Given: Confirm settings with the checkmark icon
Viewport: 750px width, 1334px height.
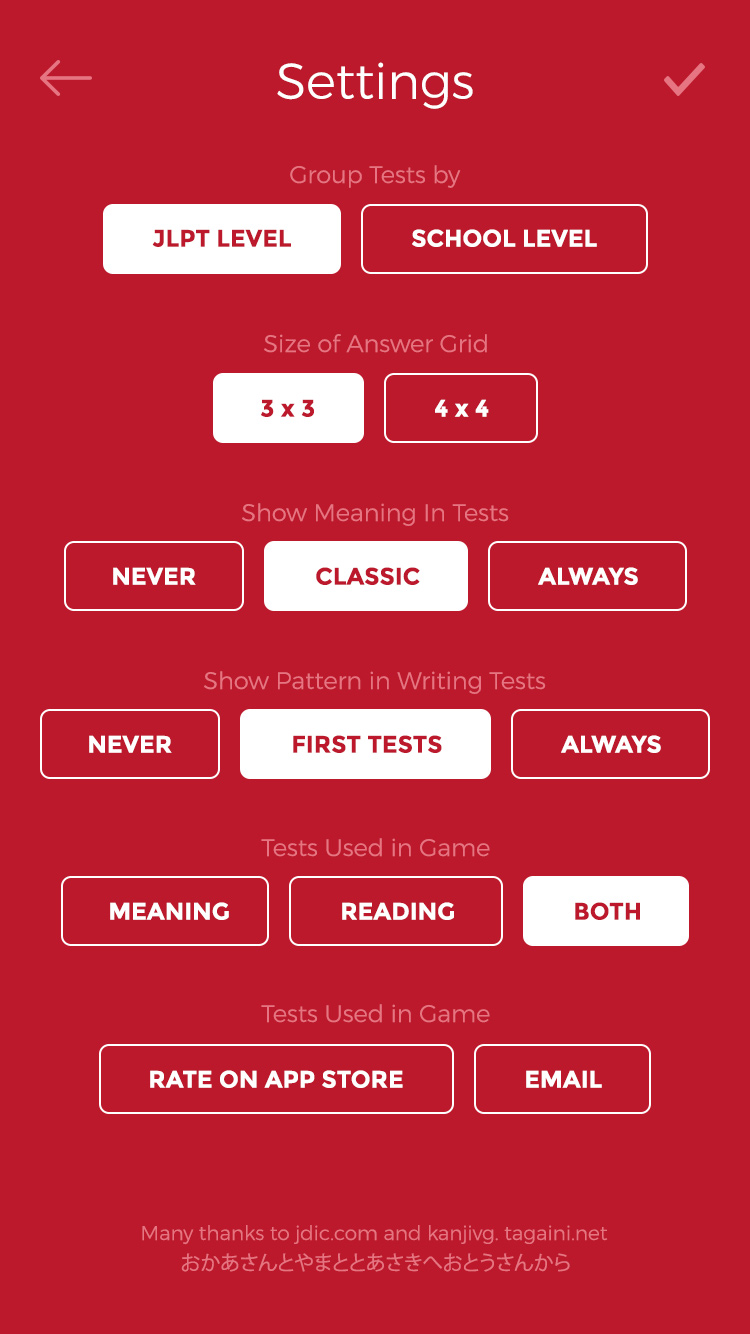Looking at the screenshot, I should pyautogui.click(x=685, y=79).
